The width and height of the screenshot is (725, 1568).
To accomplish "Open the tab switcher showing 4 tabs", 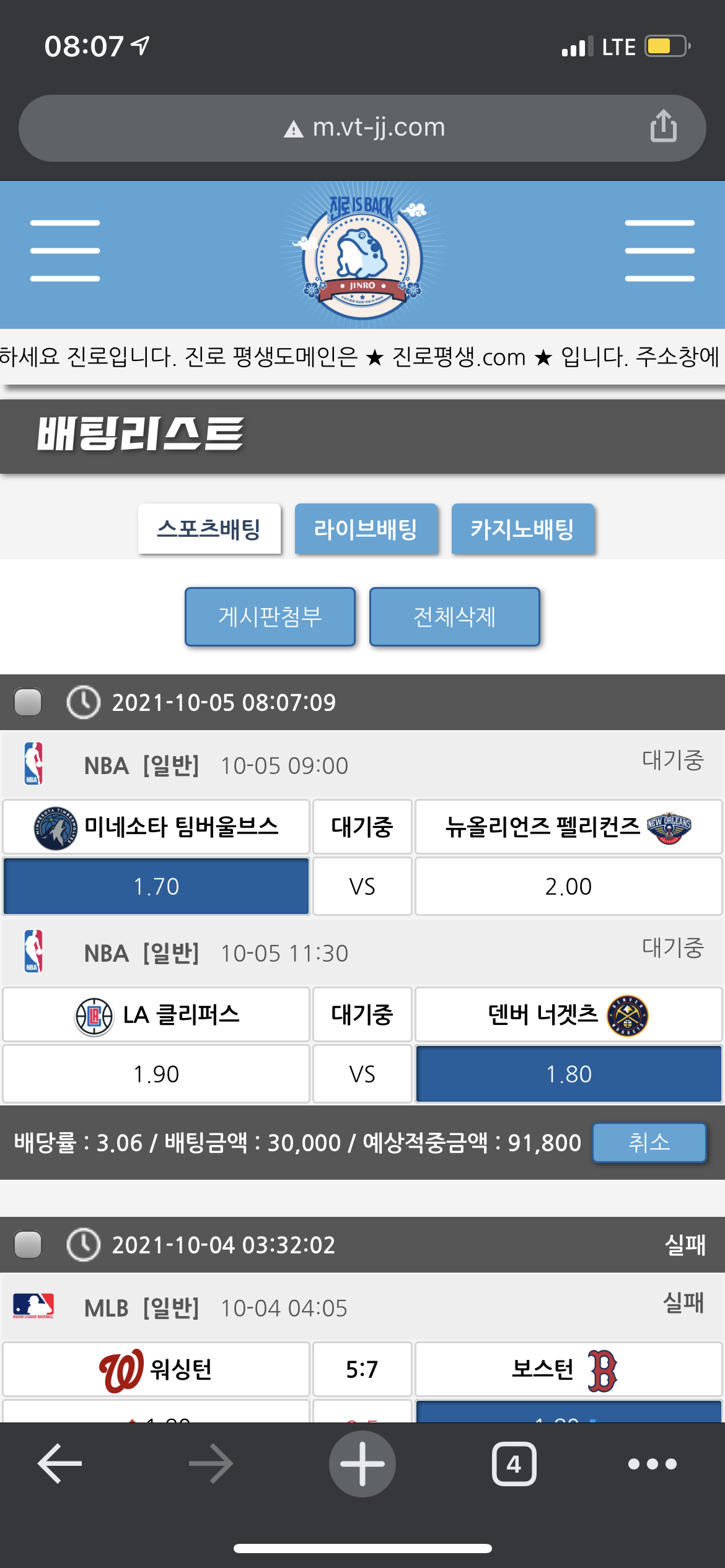I will 514,1464.
